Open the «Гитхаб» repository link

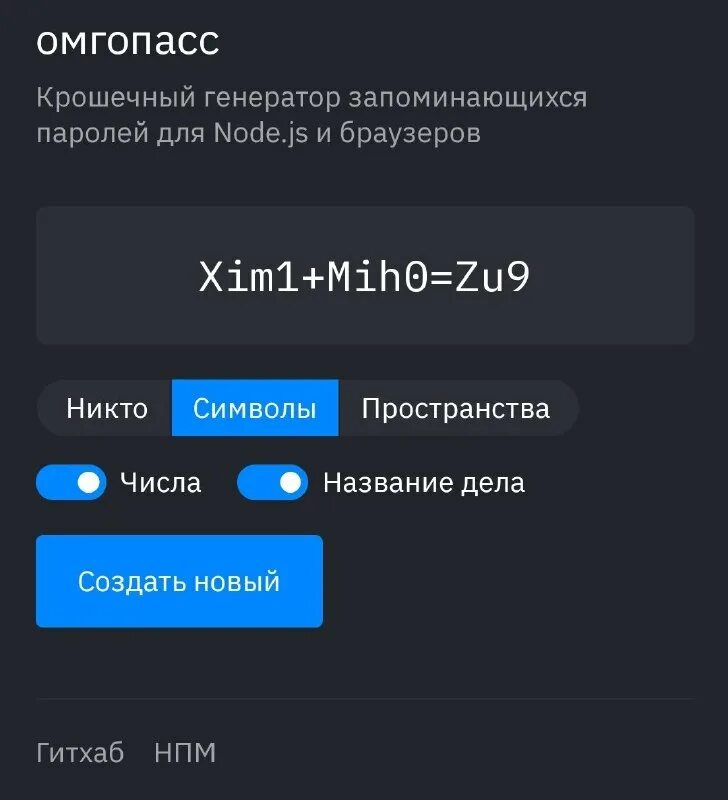pos(80,752)
